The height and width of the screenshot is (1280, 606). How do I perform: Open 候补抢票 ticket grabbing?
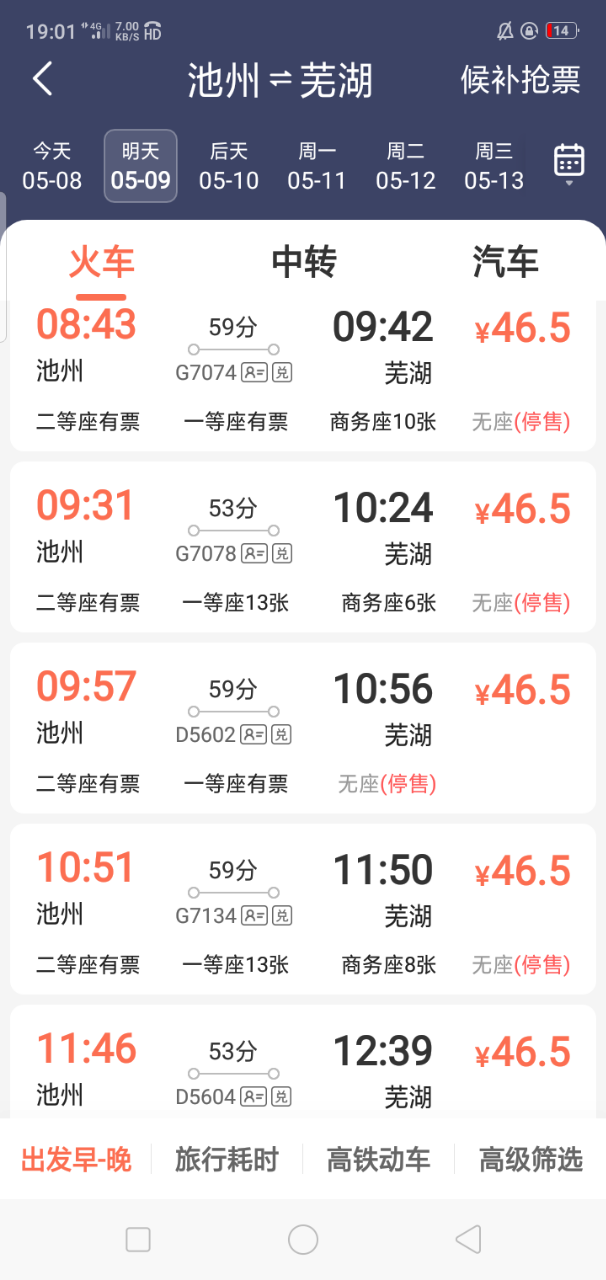click(520, 80)
